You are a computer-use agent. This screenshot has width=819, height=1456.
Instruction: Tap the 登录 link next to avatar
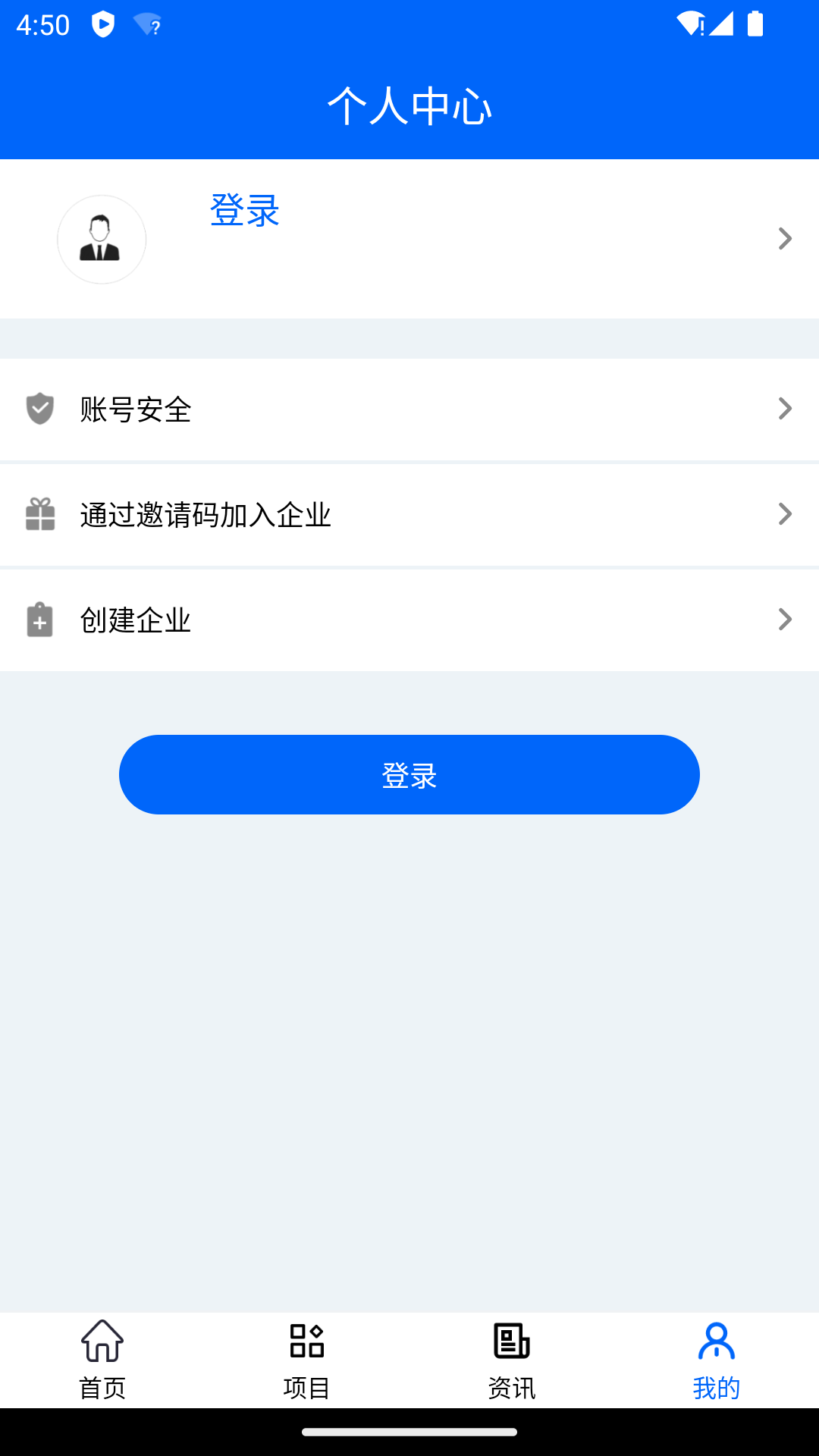244,213
